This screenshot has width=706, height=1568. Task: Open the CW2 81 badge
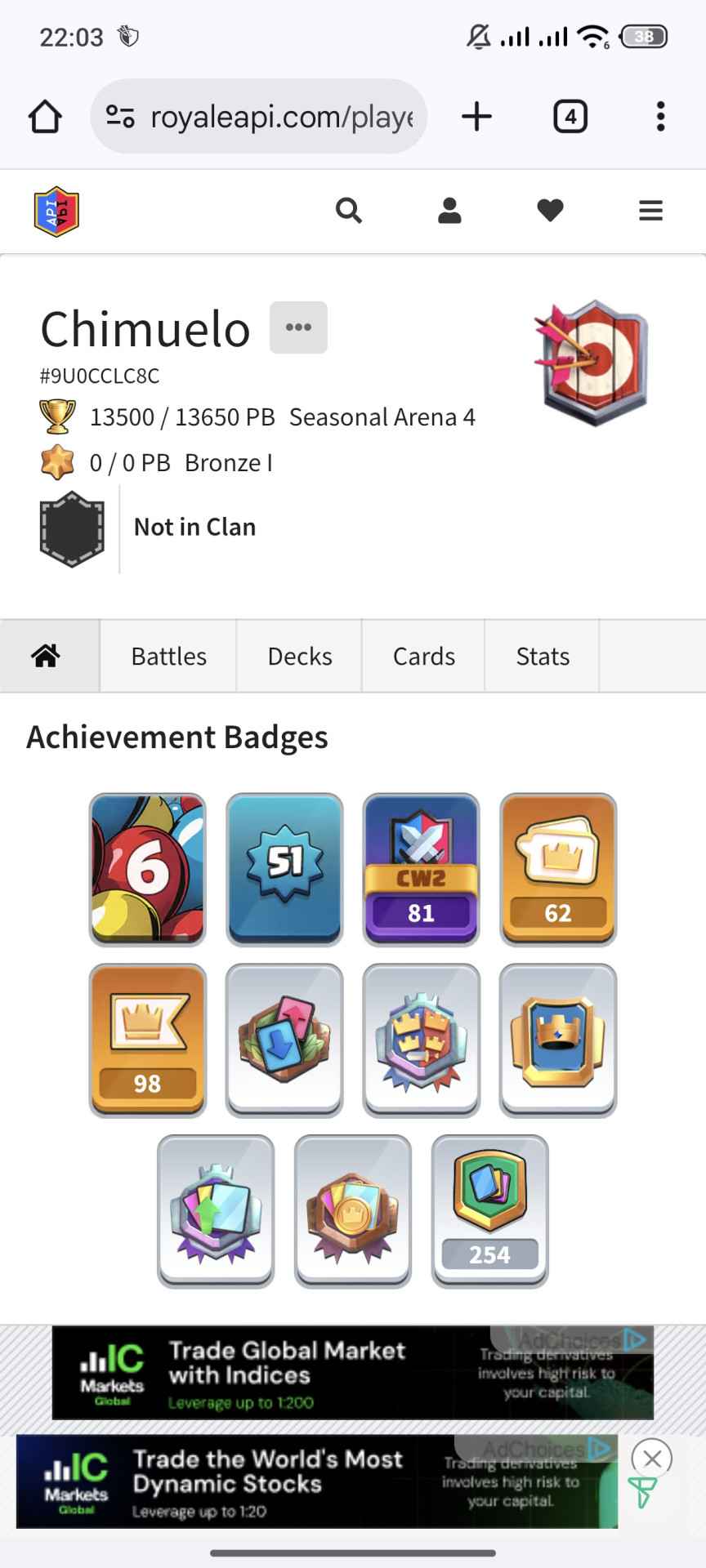click(x=421, y=869)
